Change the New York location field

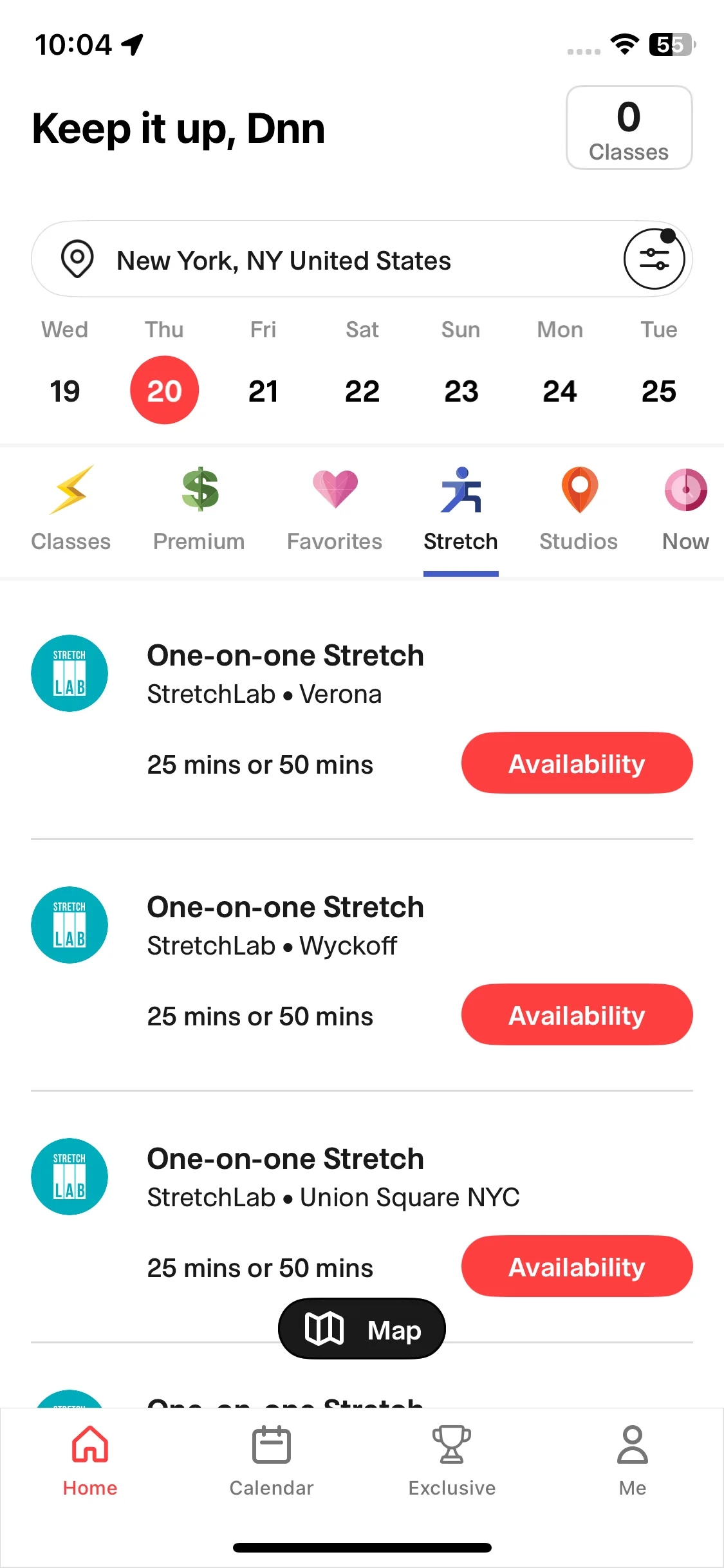coord(283,261)
